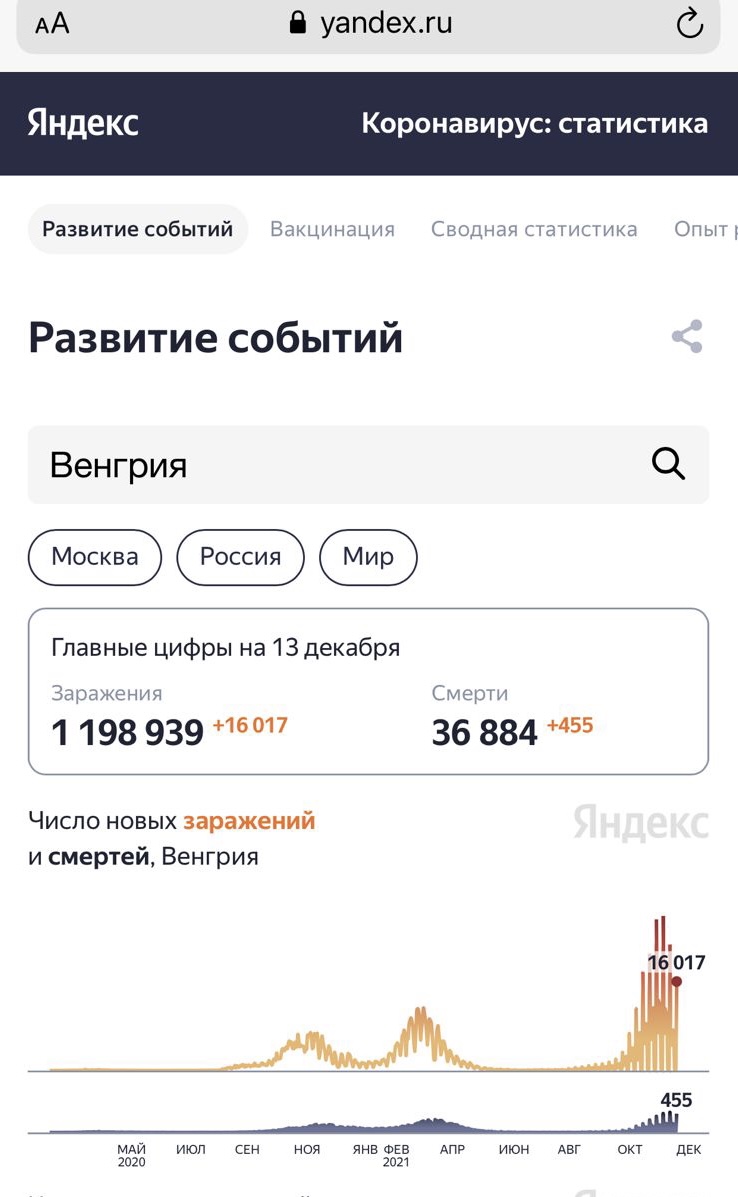Tap the magnifier search icon
Screen dimensions: 738x1197
click(668, 464)
